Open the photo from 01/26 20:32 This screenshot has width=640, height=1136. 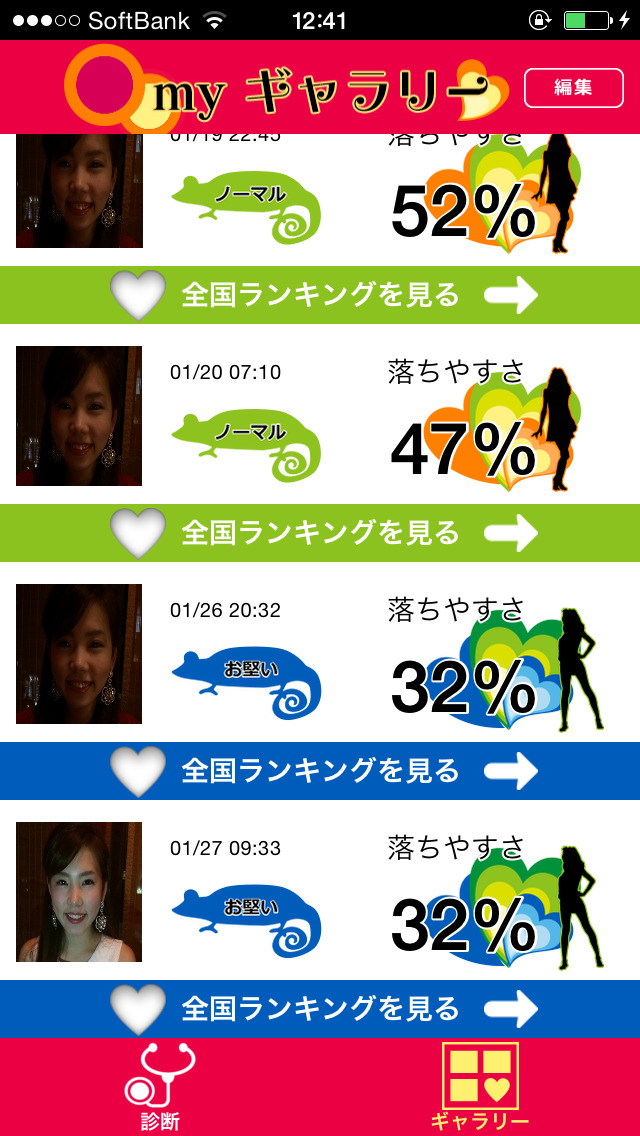click(79, 654)
